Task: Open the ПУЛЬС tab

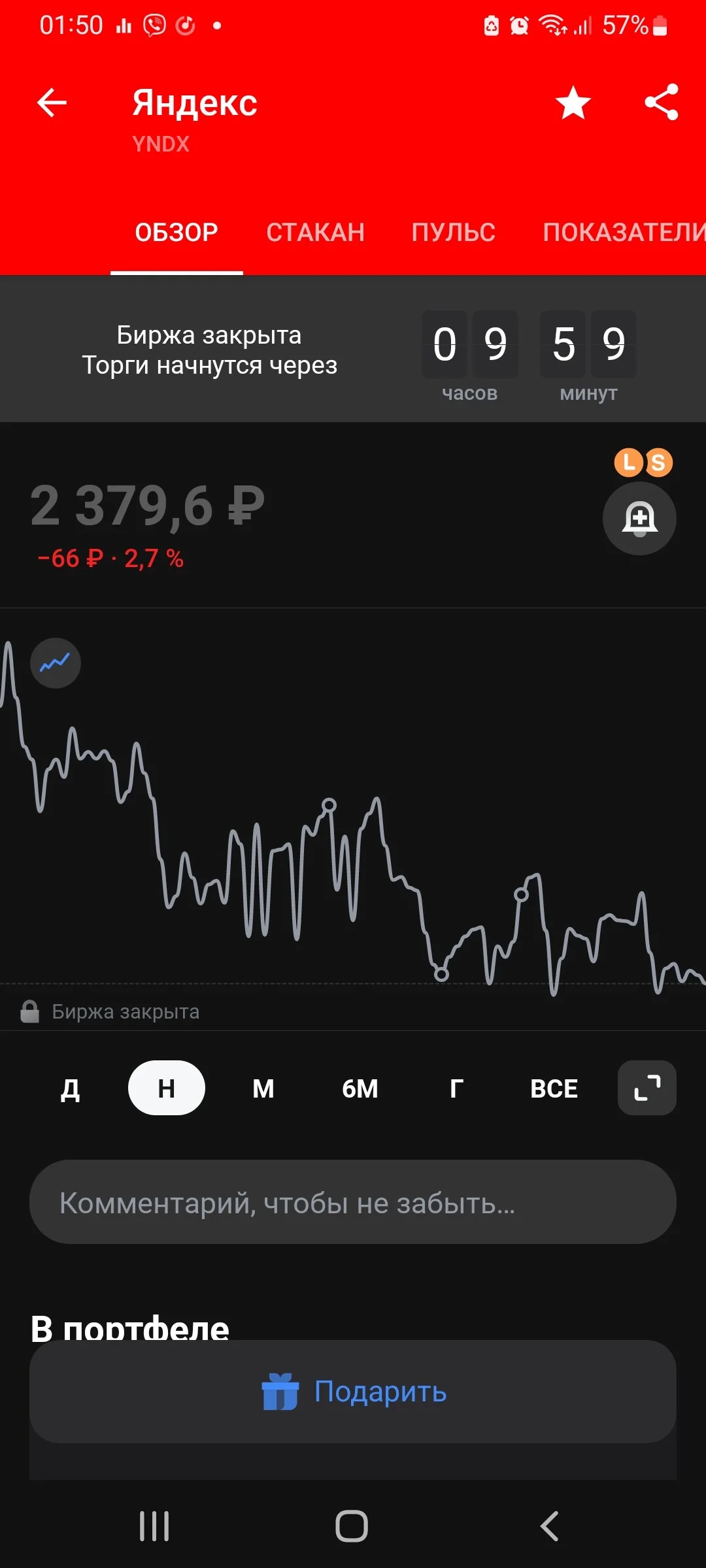Action: 454,233
